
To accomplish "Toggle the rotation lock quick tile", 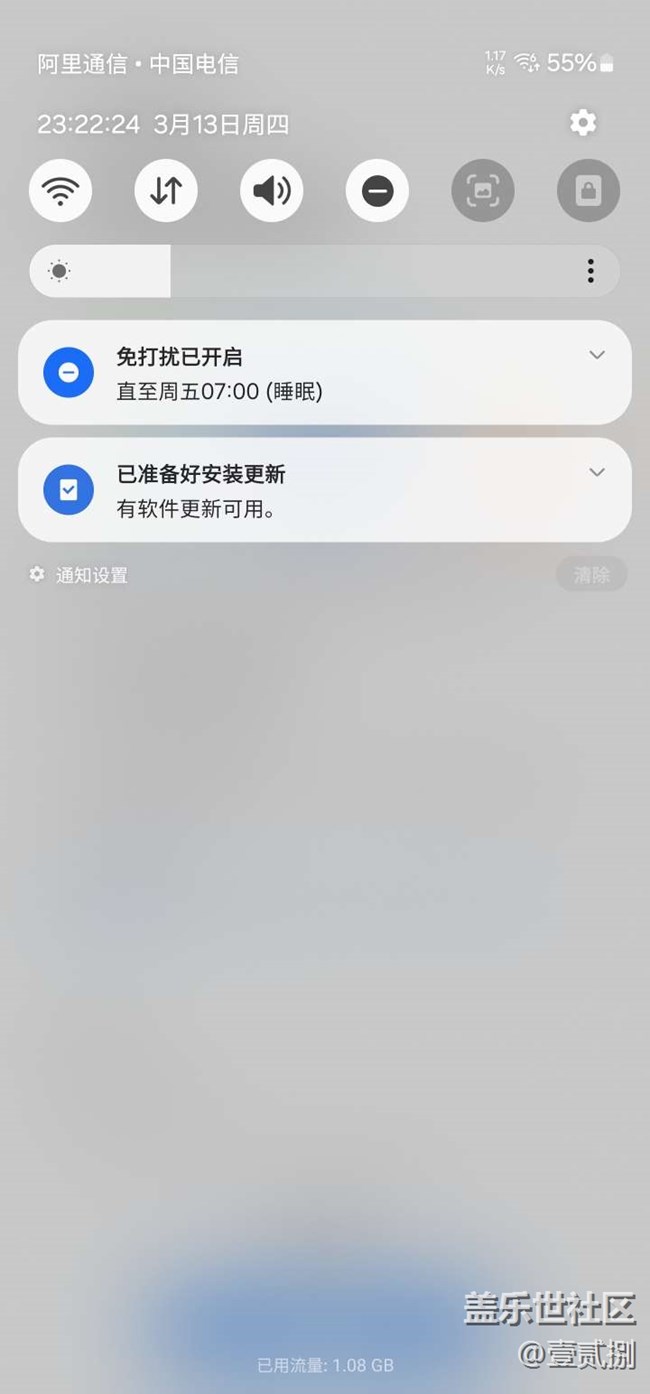I will [x=588, y=190].
